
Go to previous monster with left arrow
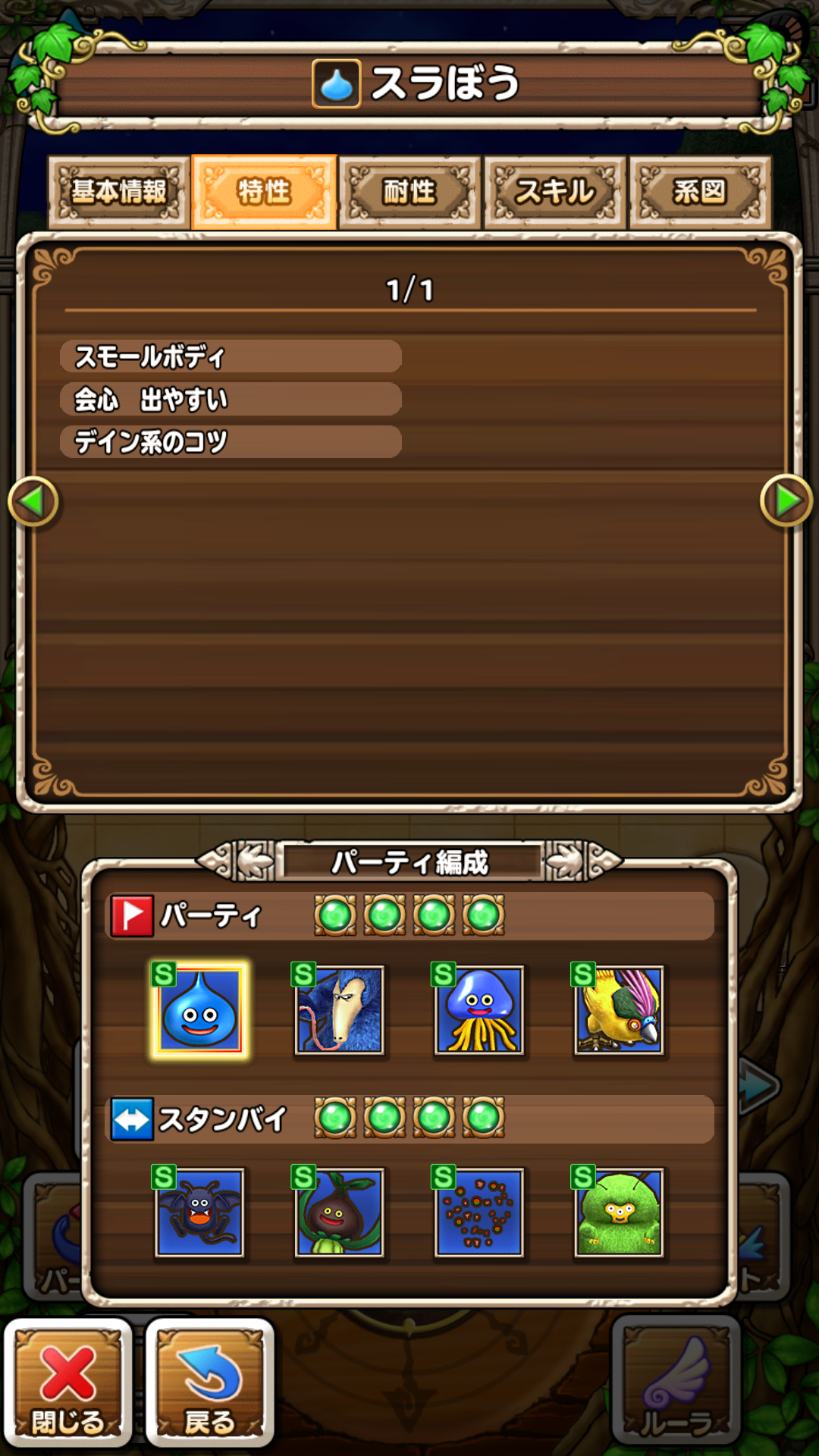click(x=33, y=501)
